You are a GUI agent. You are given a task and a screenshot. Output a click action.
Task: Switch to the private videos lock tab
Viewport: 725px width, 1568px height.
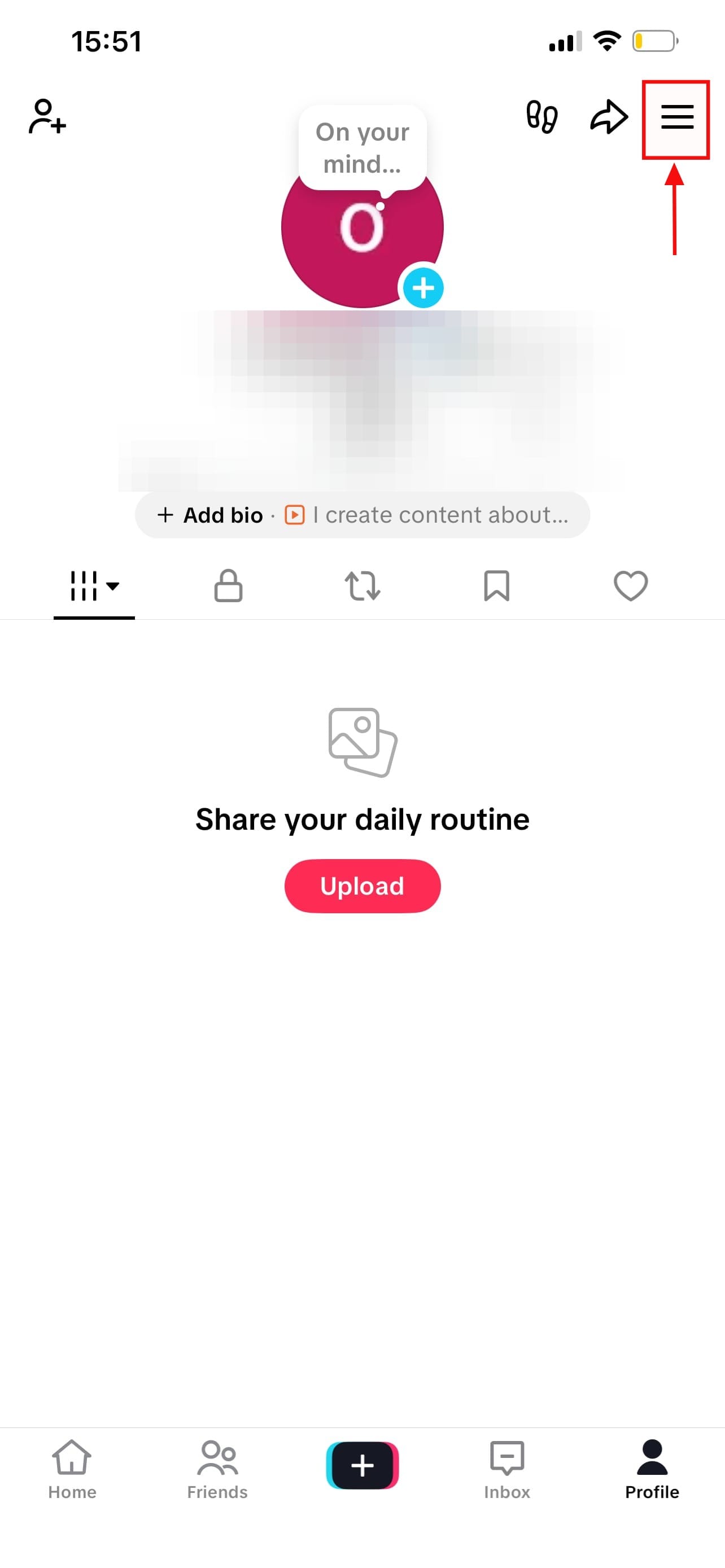(228, 585)
